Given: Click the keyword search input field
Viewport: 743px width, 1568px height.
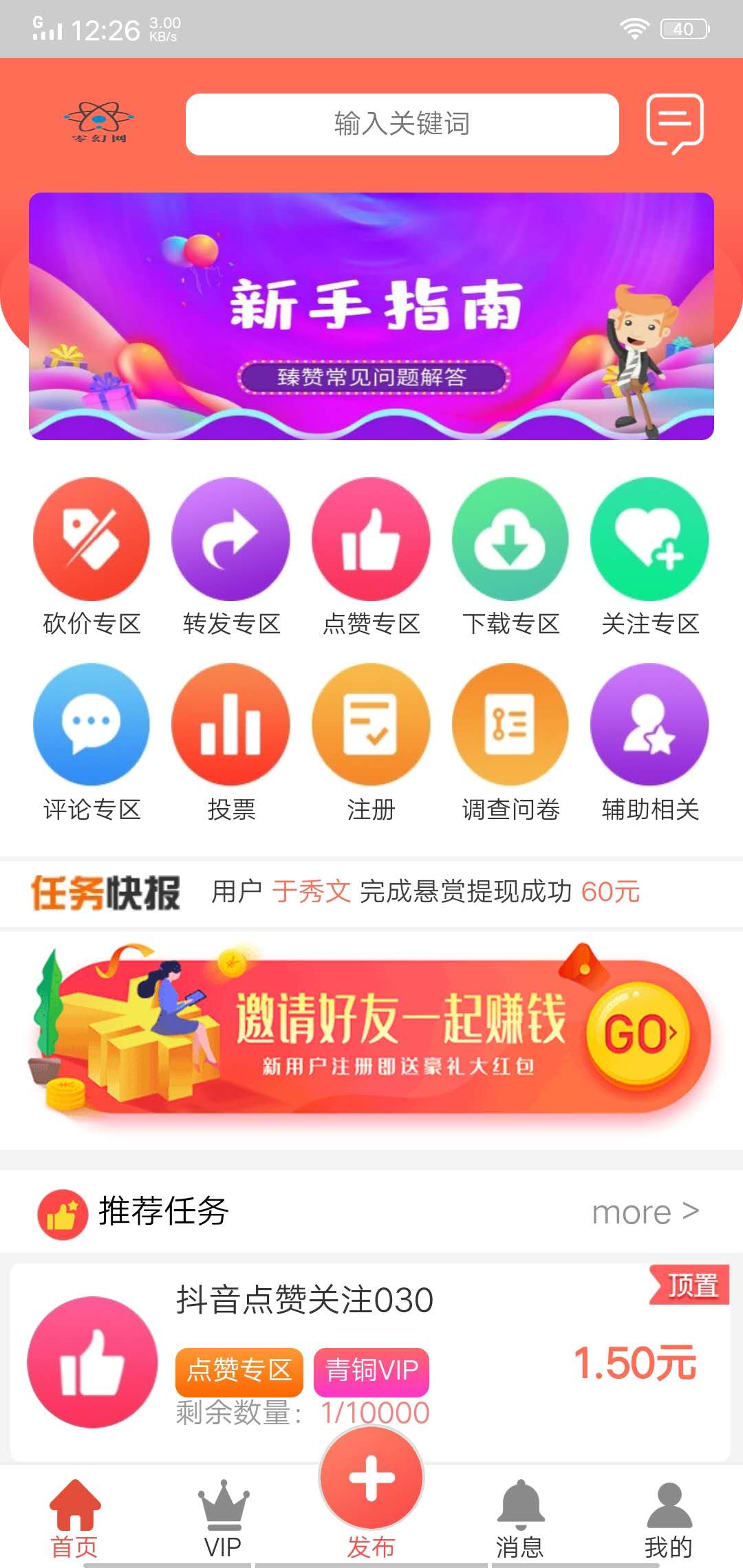Looking at the screenshot, I should click(401, 125).
